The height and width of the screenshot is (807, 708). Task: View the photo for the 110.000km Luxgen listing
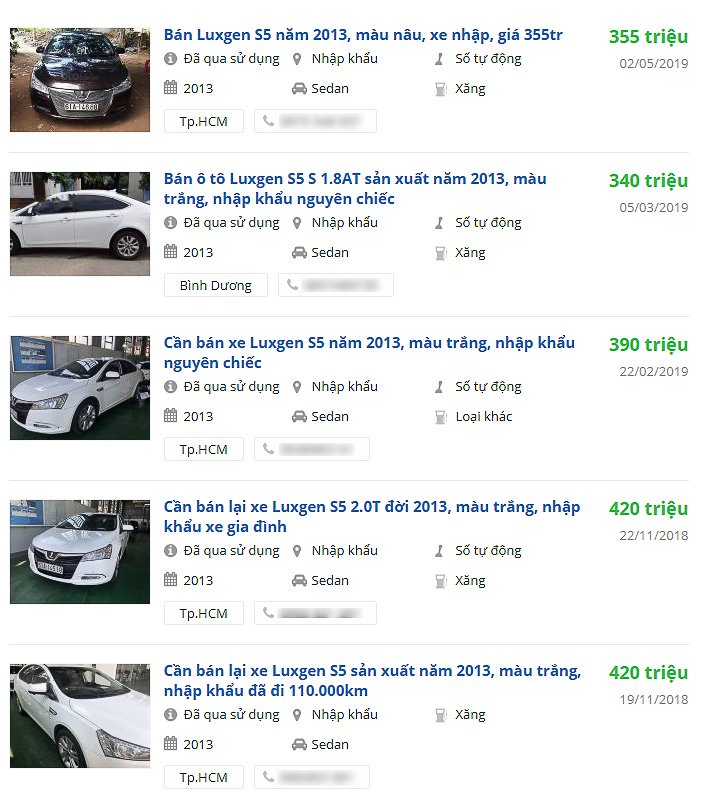click(x=80, y=715)
